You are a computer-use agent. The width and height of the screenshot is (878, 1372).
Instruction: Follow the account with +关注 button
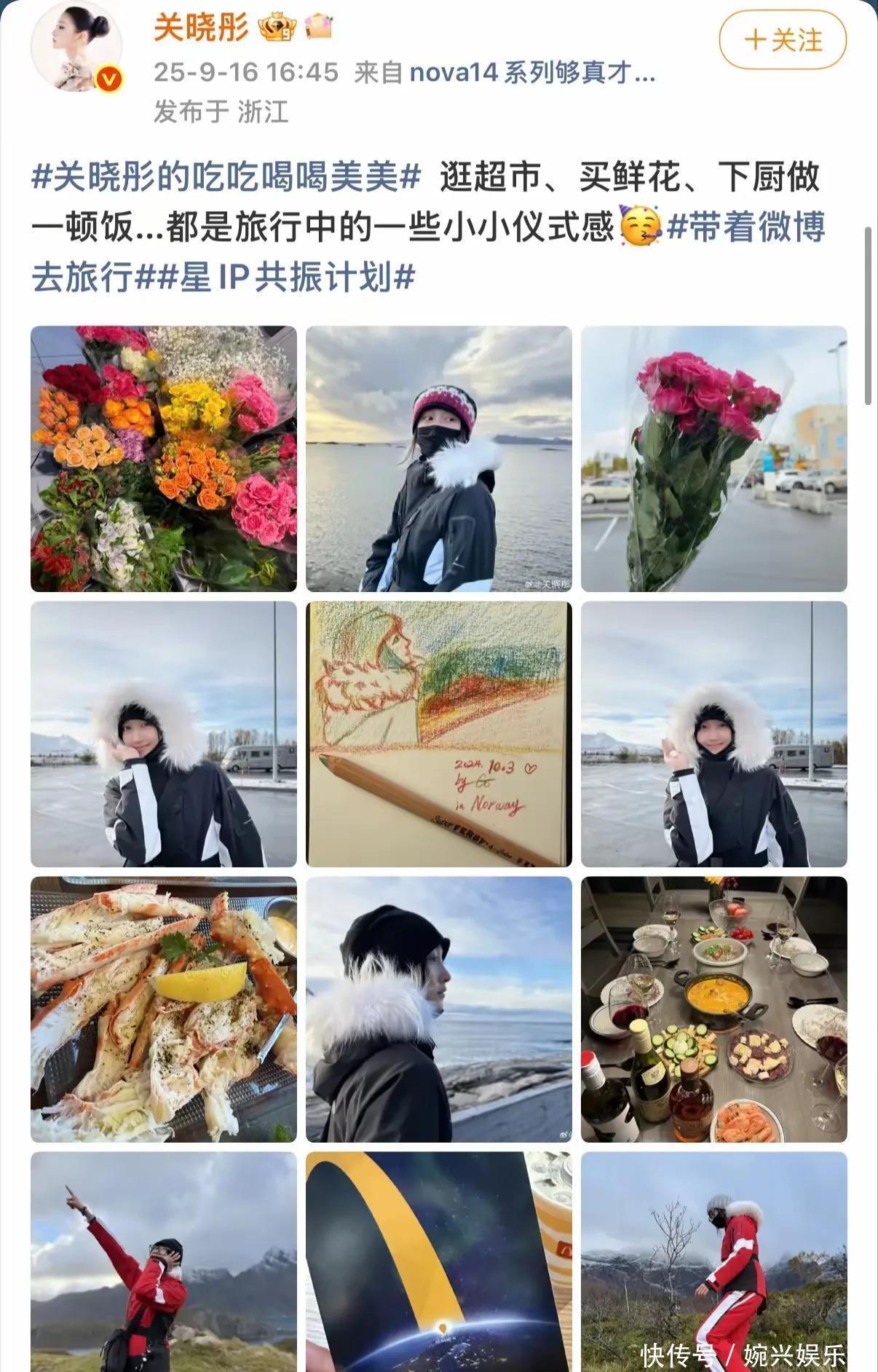tap(783, 40)
